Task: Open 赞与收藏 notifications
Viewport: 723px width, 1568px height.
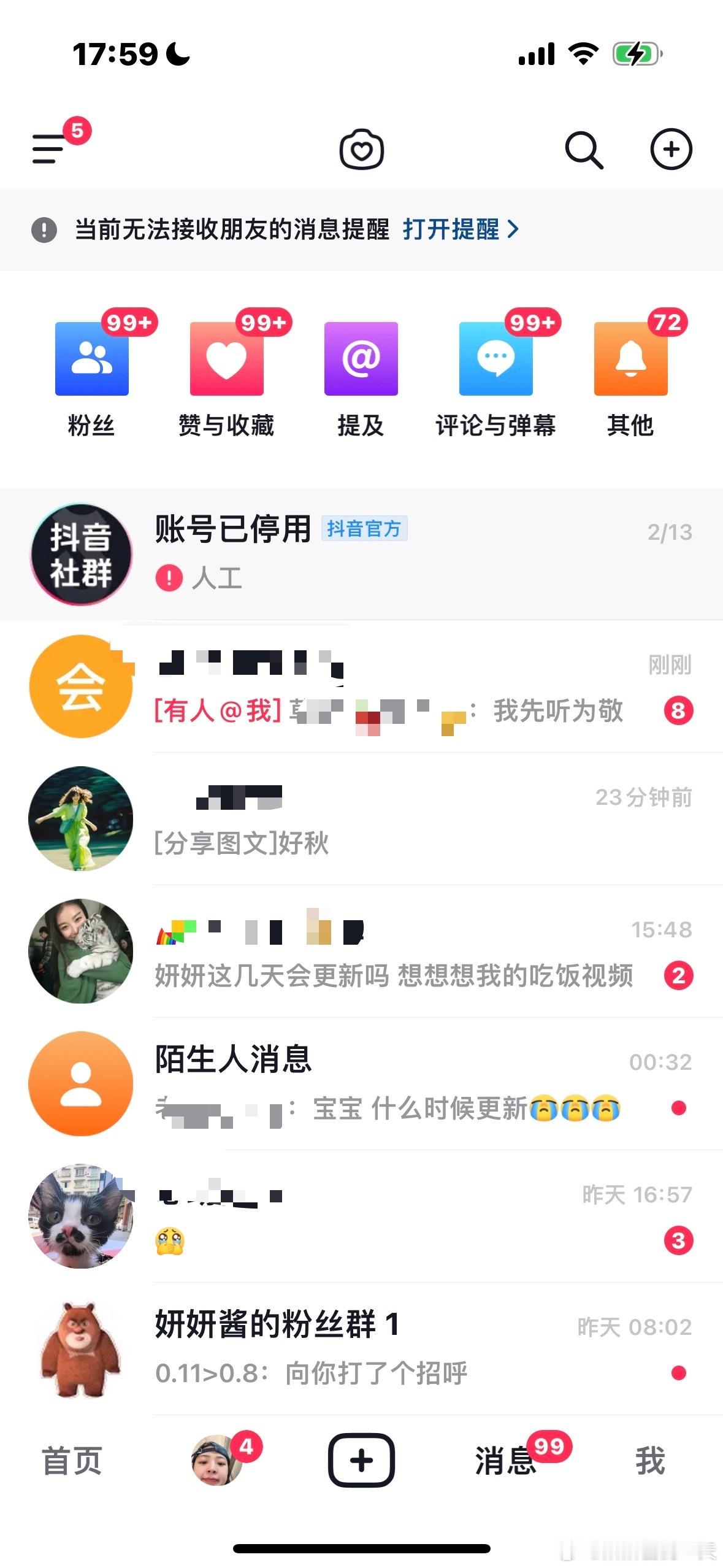Action: [226, 375]
